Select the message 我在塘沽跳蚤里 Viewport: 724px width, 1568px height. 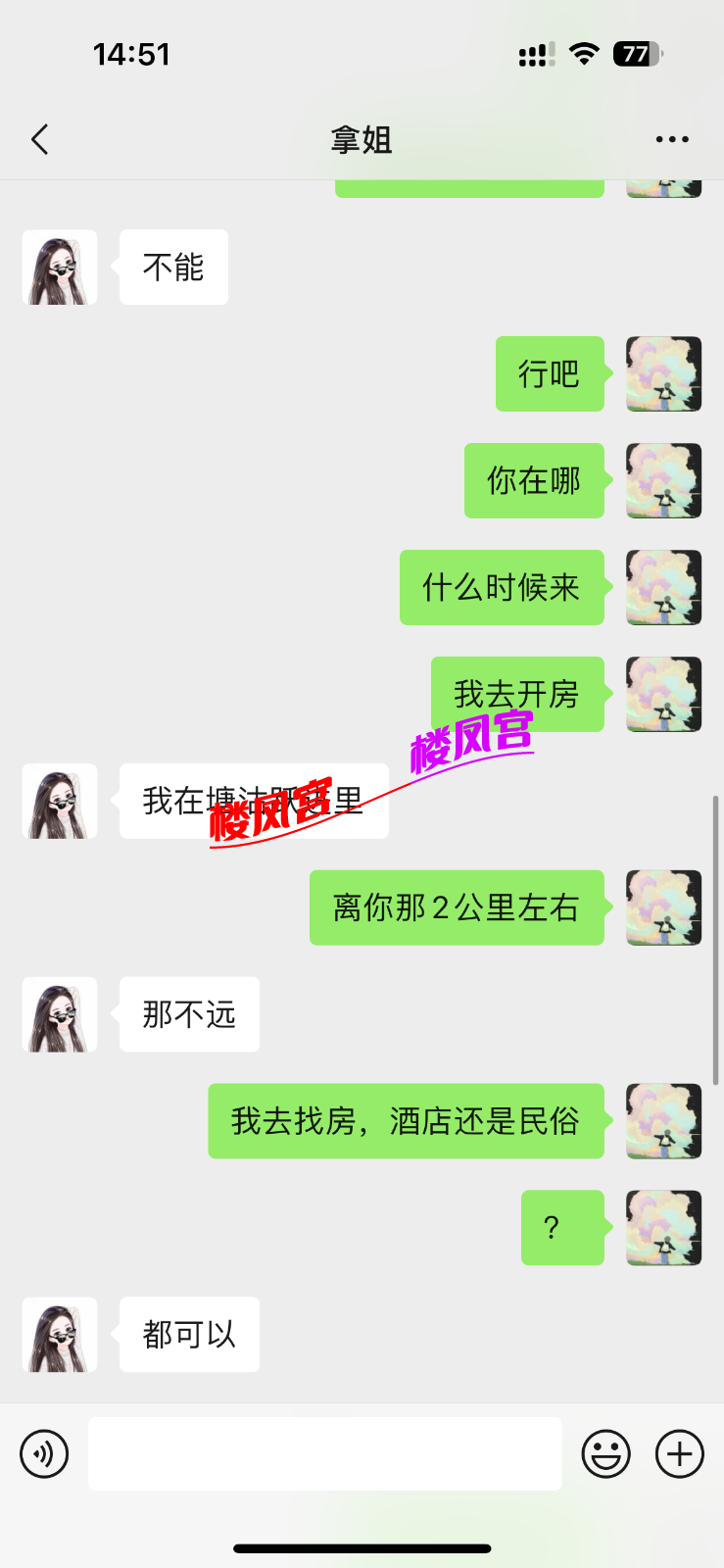[253, 801]
